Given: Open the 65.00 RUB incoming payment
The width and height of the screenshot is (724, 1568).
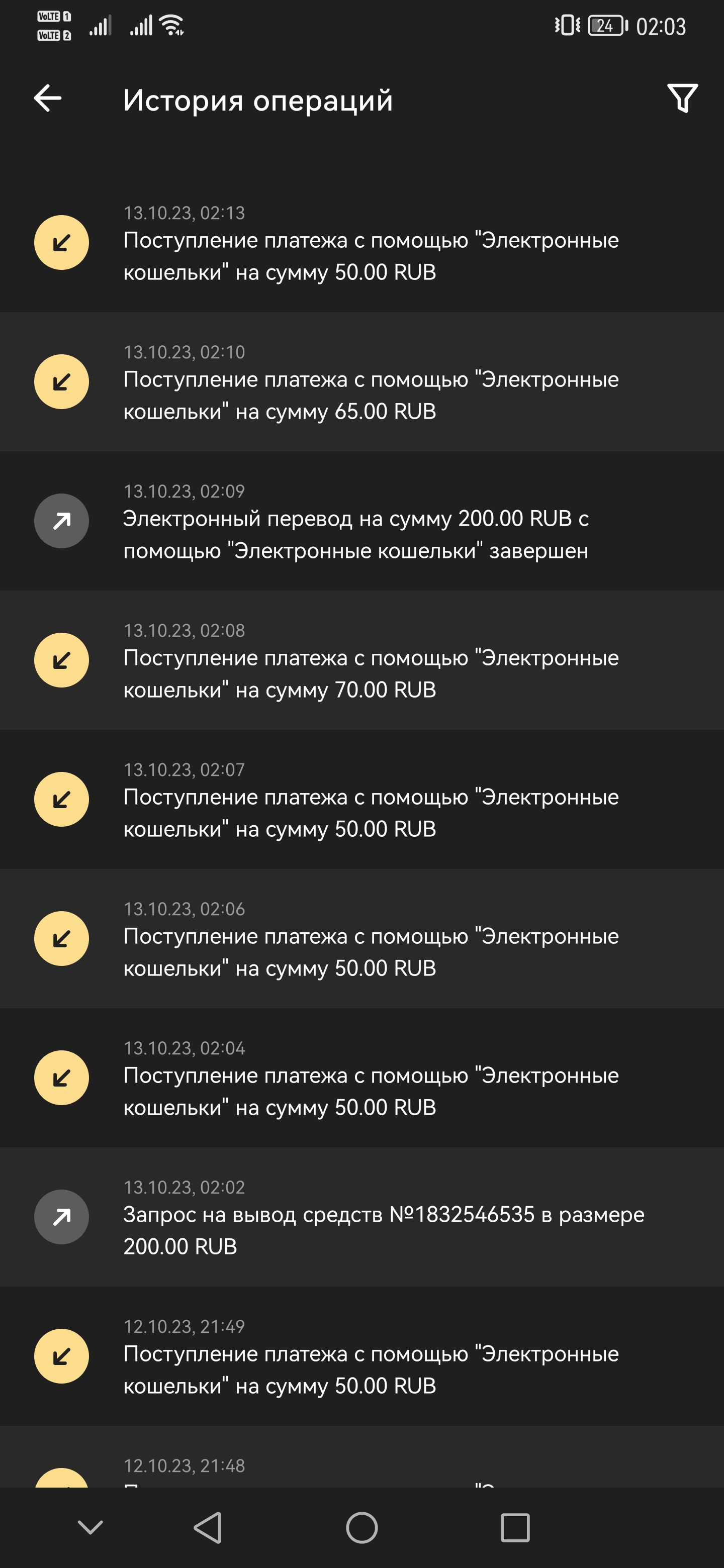Looking at the screenshot, I should (x=361, y=382).
